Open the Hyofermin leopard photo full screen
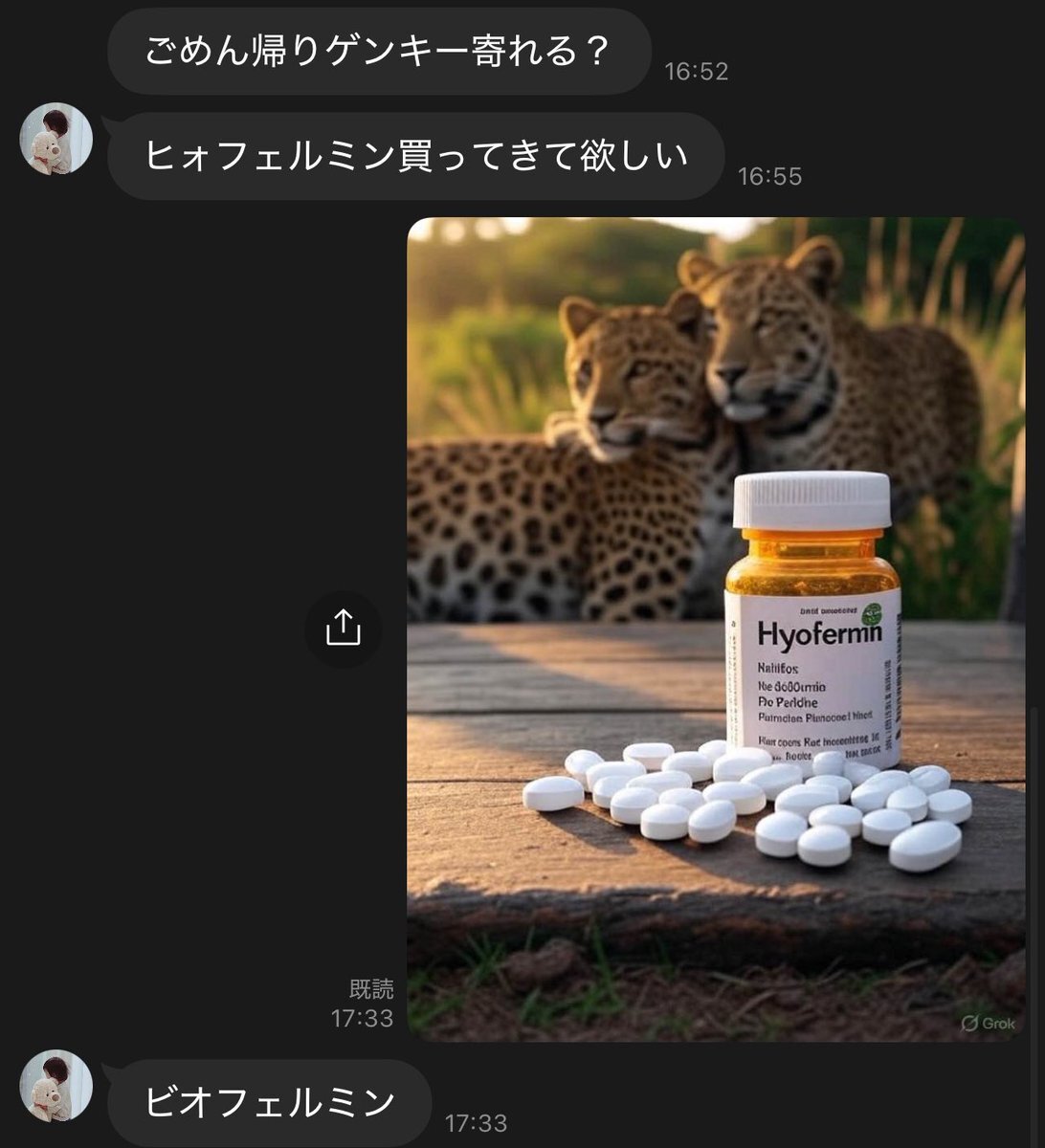Image resolution: width=1045 pixels, height=1148 pixels. point(715,629)
